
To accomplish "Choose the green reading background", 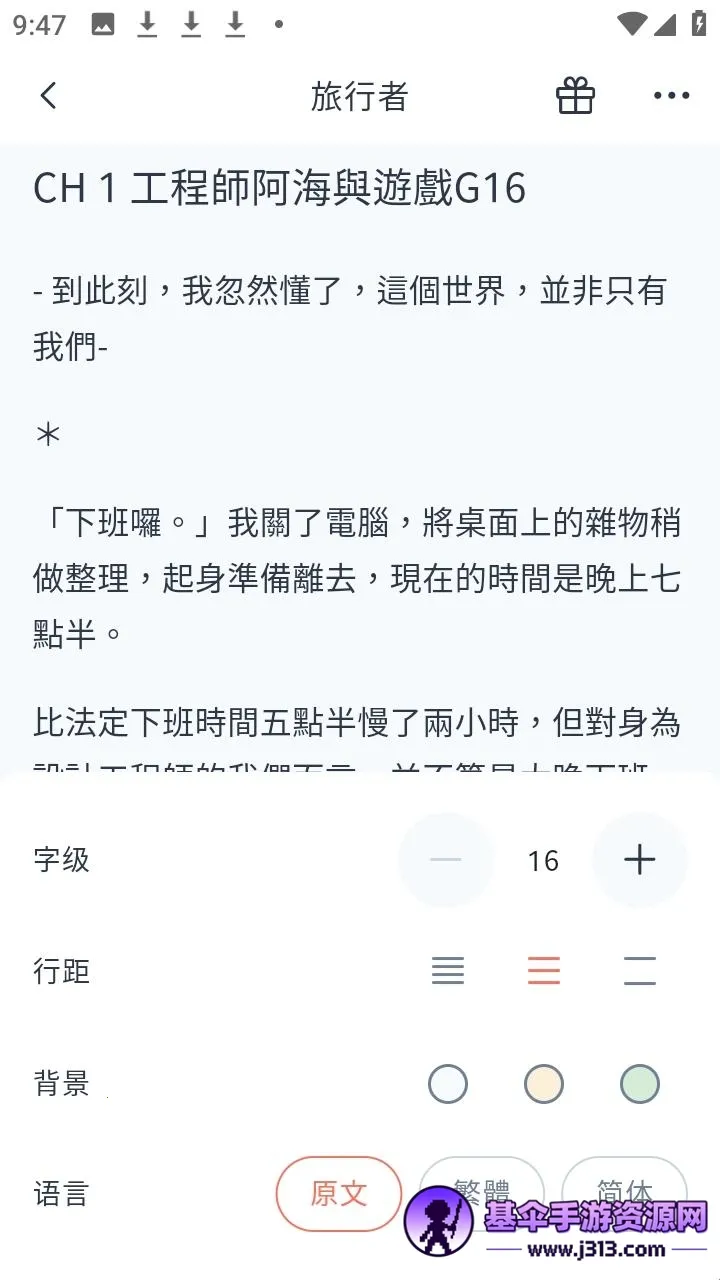I will 640,1083.
